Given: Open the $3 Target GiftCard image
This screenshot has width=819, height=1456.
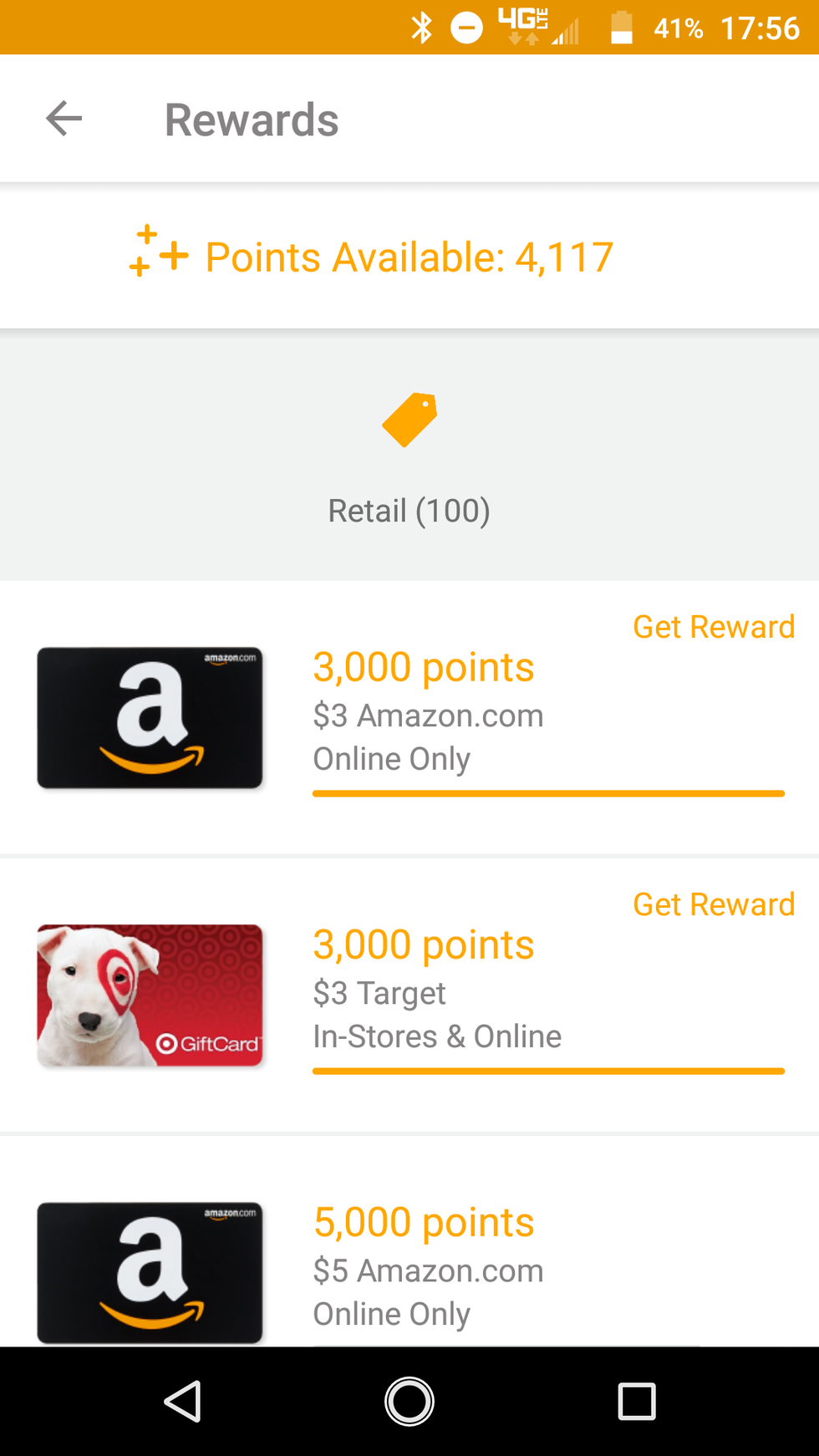Looking at the screenshot, I should (x=150, y=995).
